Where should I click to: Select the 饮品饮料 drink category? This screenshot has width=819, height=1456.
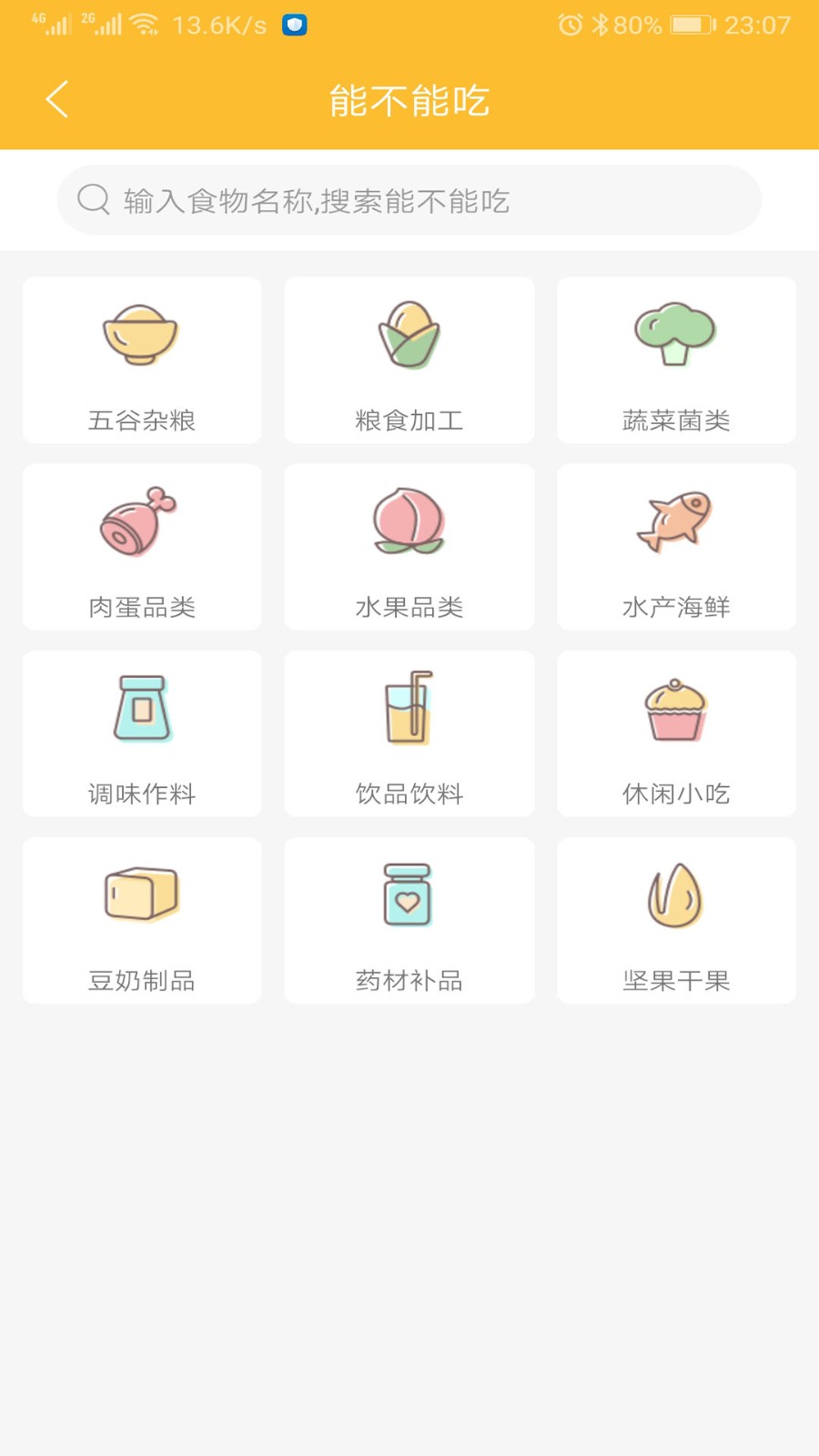pos(409,734)
